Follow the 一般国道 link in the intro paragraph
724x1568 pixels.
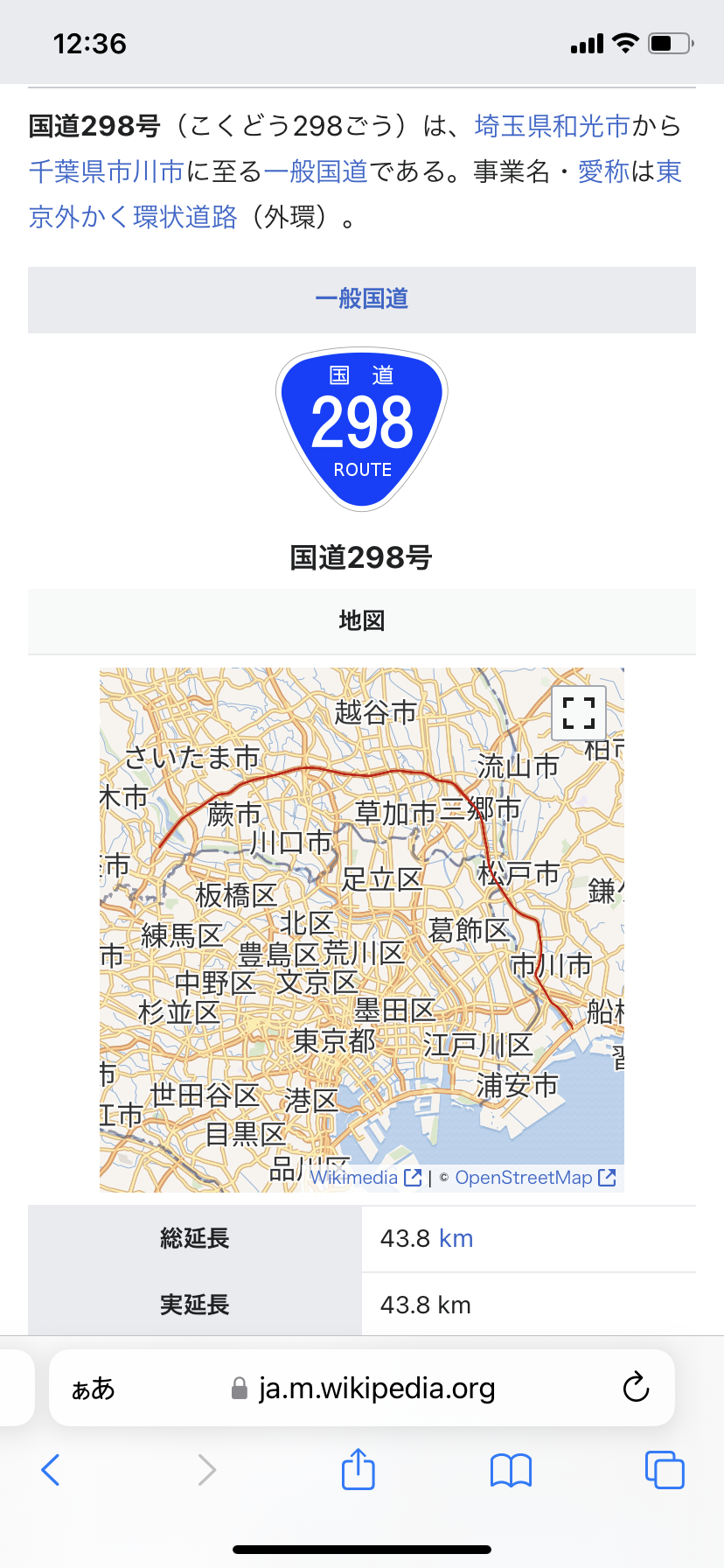pos(316,171)
